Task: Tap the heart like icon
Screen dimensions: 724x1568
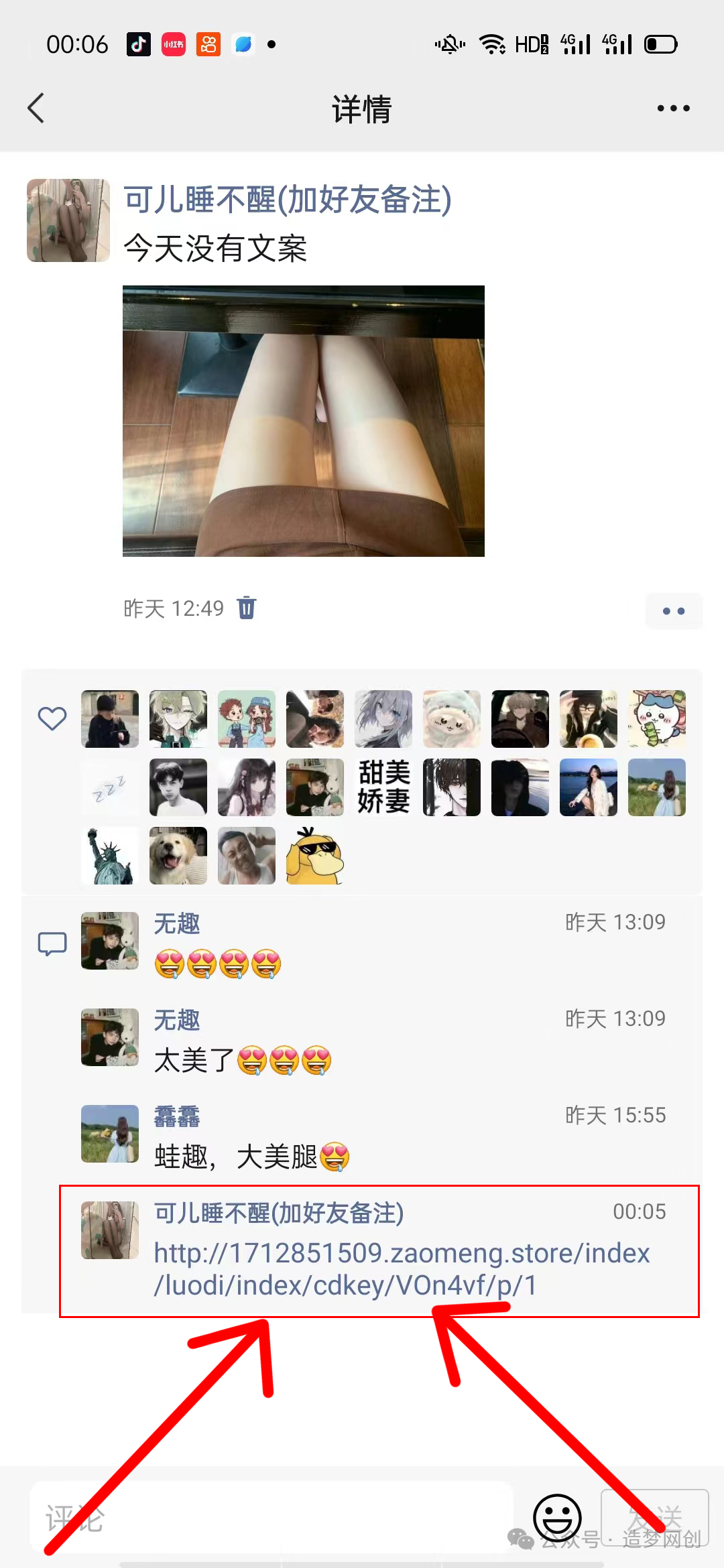Action: pos(51,719)
